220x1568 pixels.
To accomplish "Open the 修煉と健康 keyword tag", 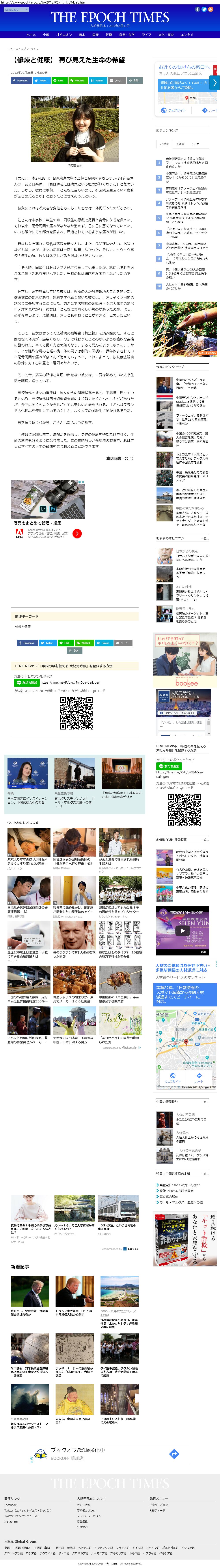I will 22,626.
